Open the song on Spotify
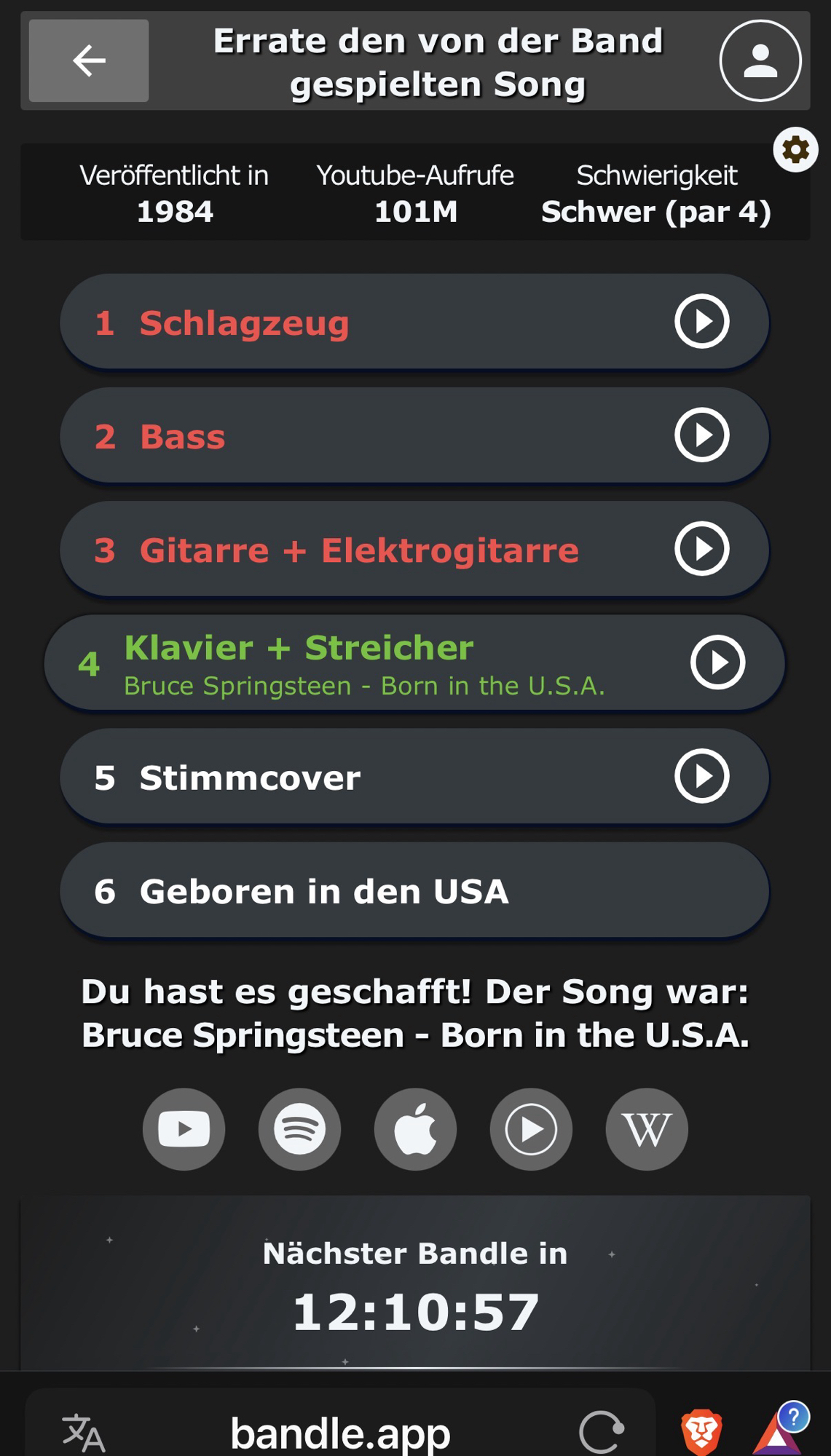 click(x=299, y=1129)
